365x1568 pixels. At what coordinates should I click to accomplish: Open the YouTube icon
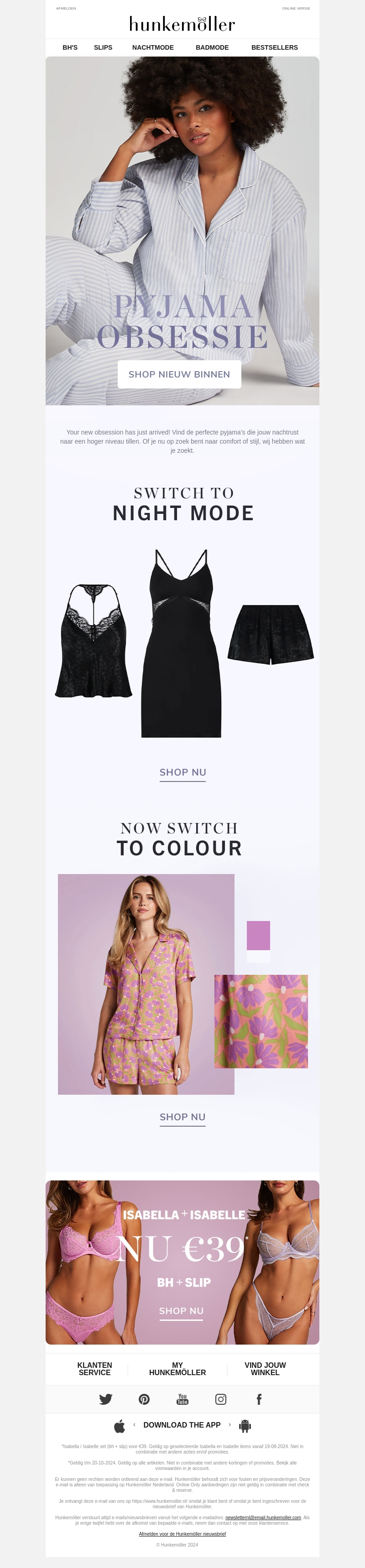click(x=182, y=1399)
